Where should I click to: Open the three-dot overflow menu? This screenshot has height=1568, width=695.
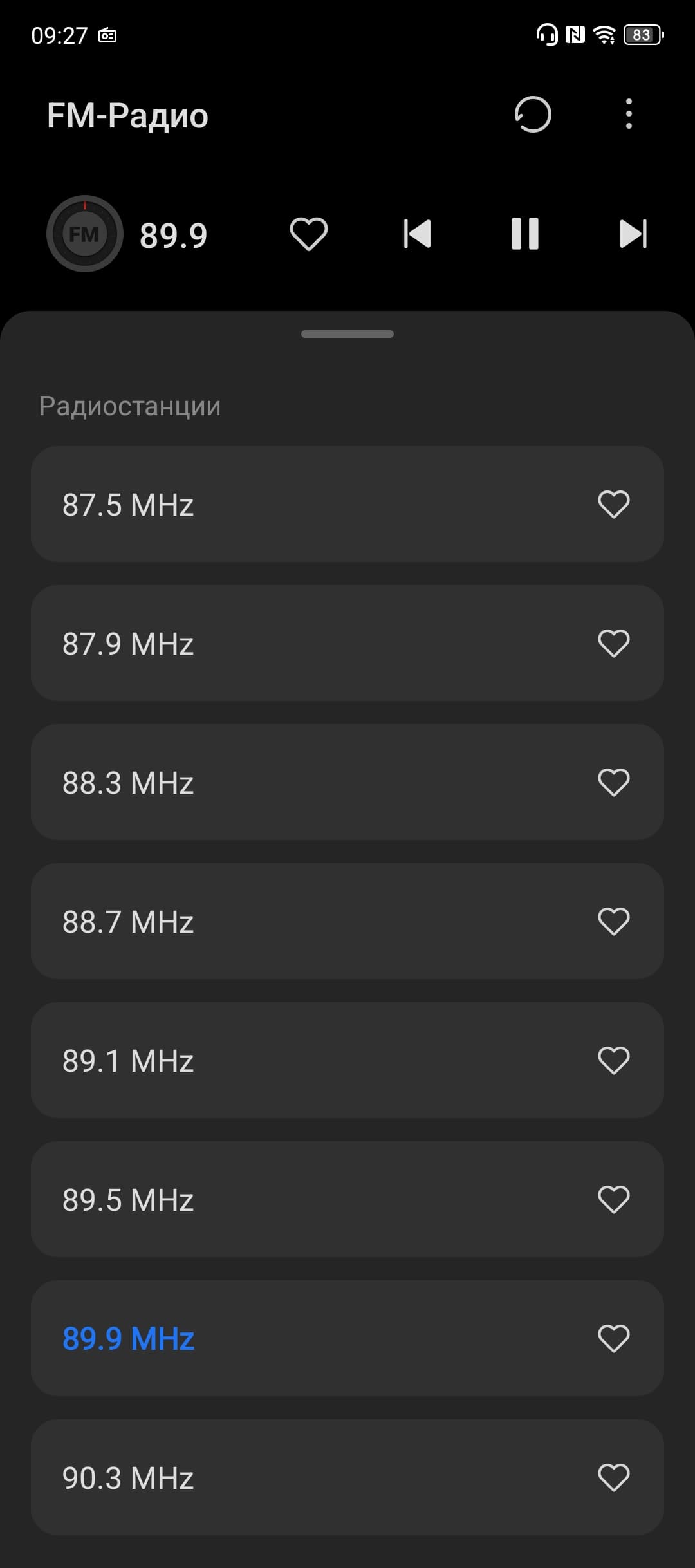tap(629, 115)
